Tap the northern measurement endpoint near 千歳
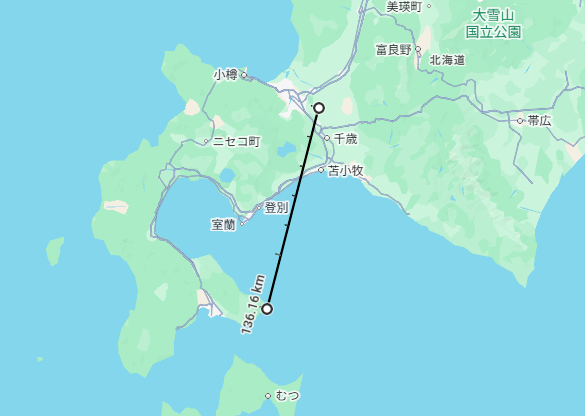This screenshot has width=585, height=416. [x=319, y=108]
